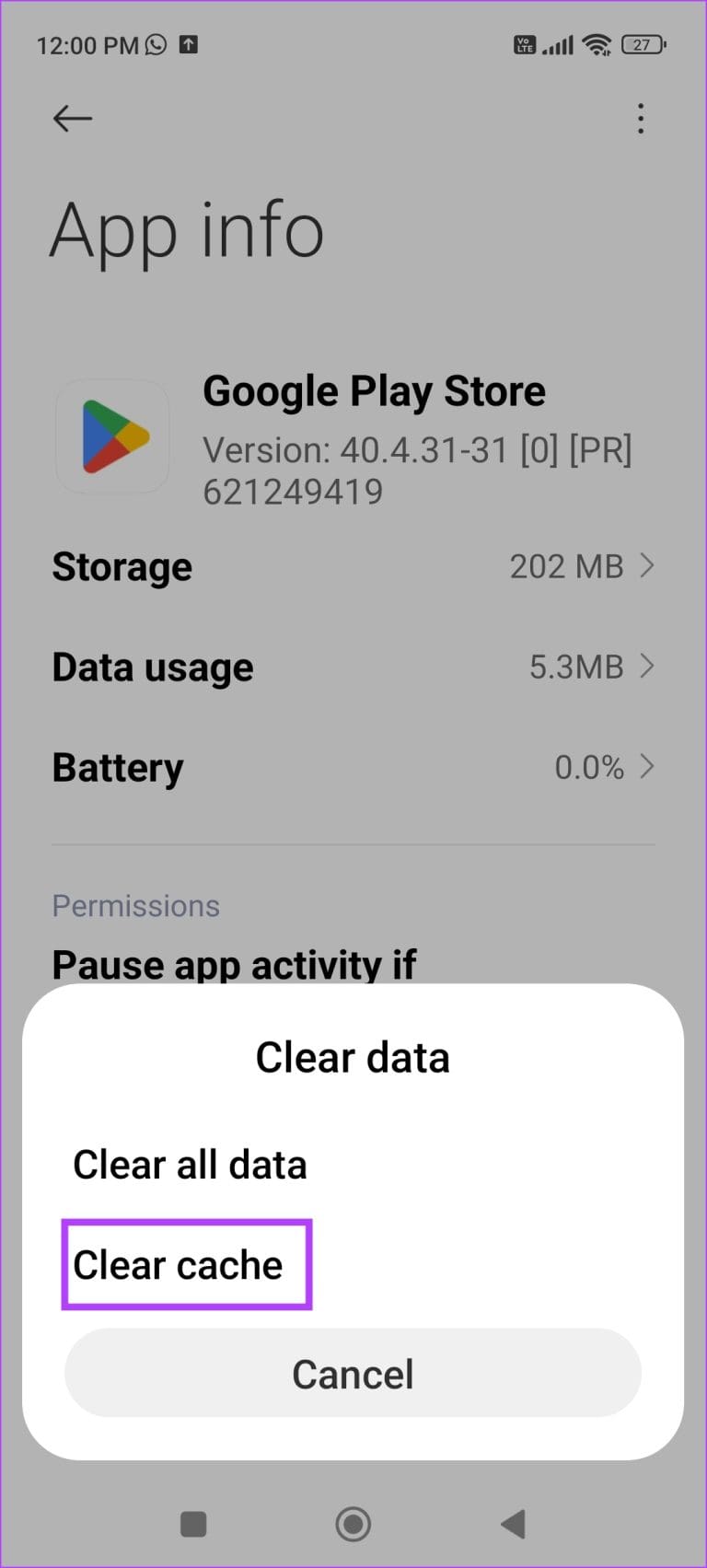
Task: Expand the Data usage details row
Action: pyautogui.click(x=353, y=667)
